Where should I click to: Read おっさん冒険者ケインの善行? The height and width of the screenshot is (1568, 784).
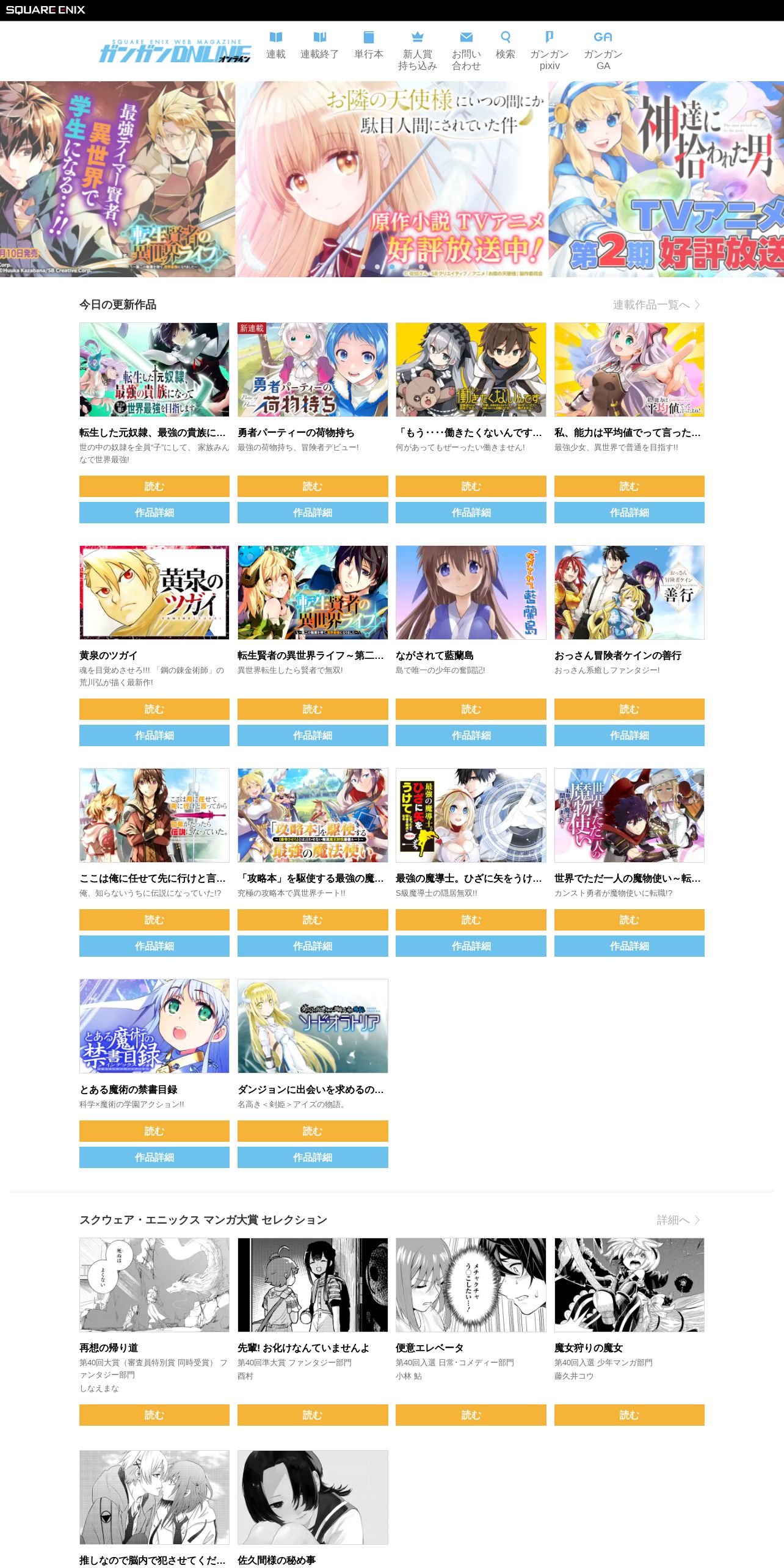pos(629,709)
